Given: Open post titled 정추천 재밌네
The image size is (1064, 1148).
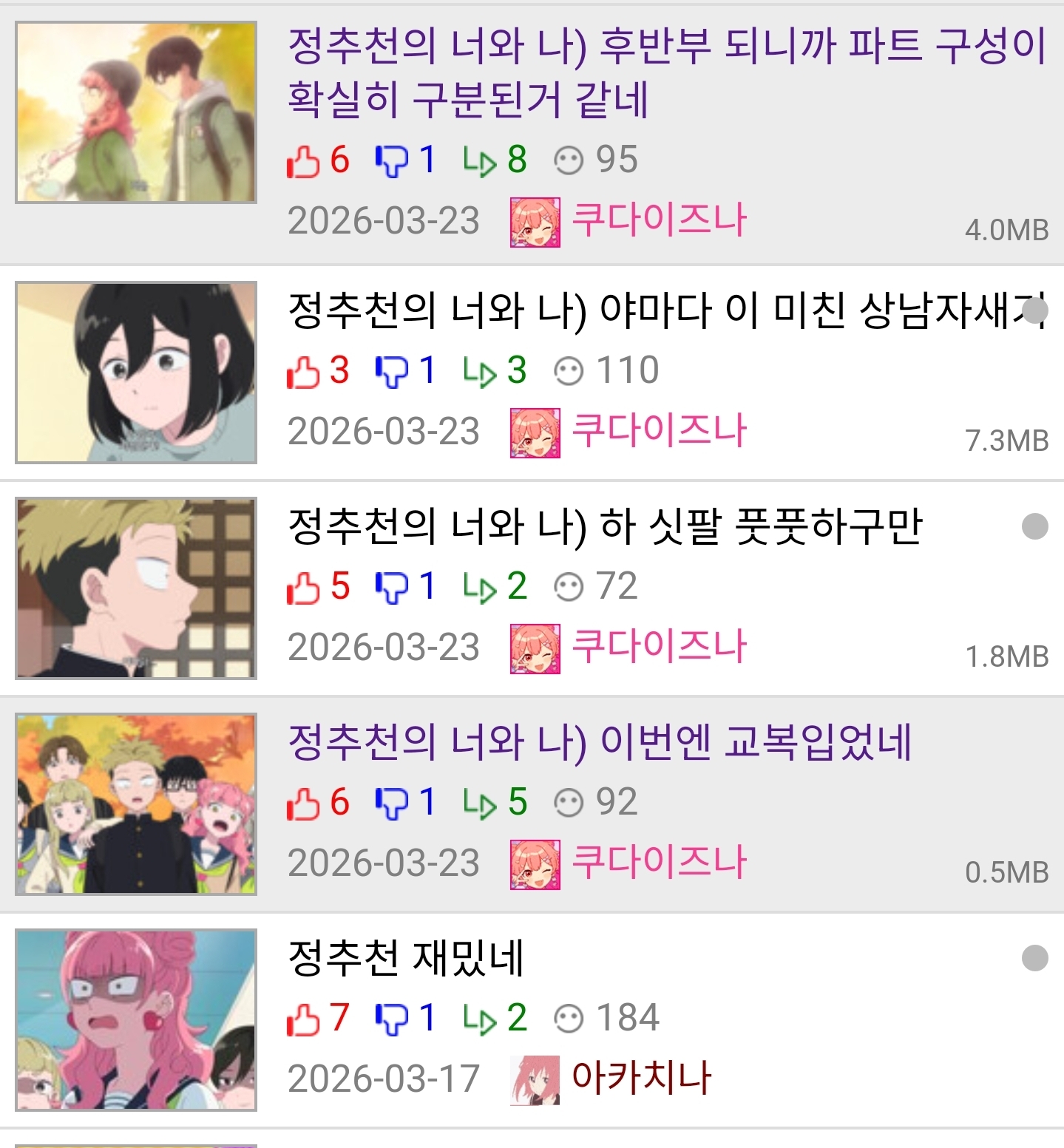Looking at the screenshot, I should click(405, 958).
